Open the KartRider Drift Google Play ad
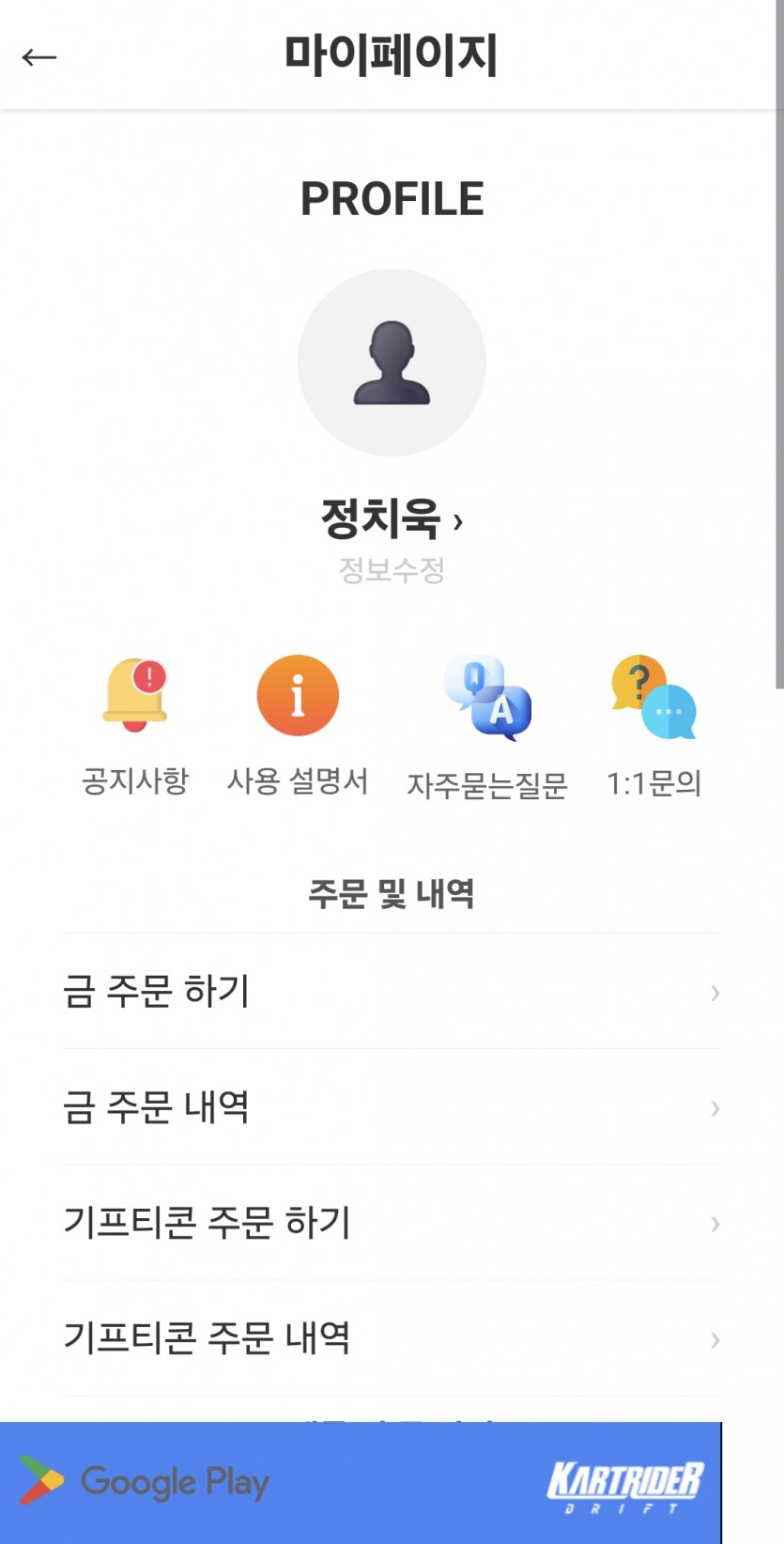 [361, 1483]
